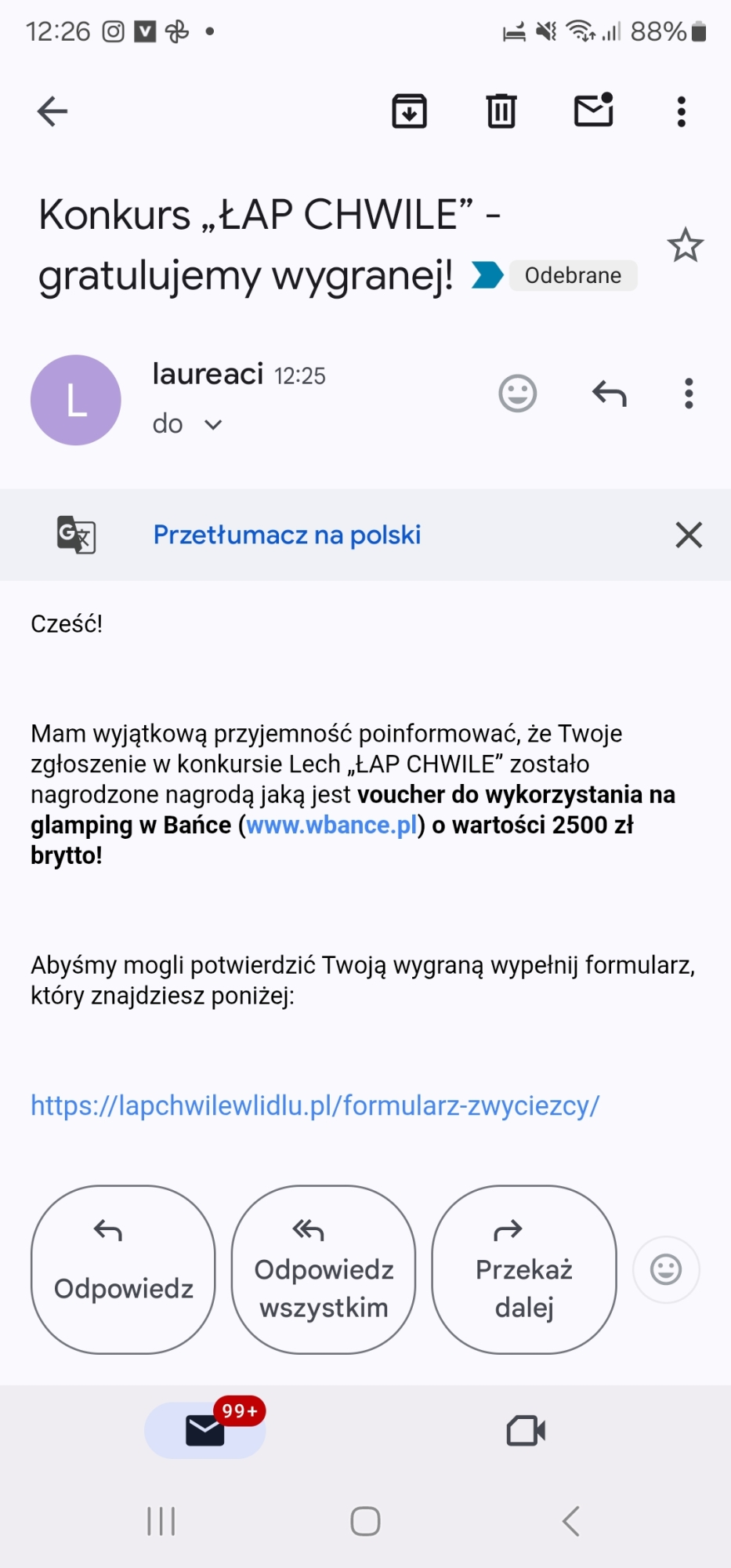Tap the Odpowiedz button

point(123,1269)
